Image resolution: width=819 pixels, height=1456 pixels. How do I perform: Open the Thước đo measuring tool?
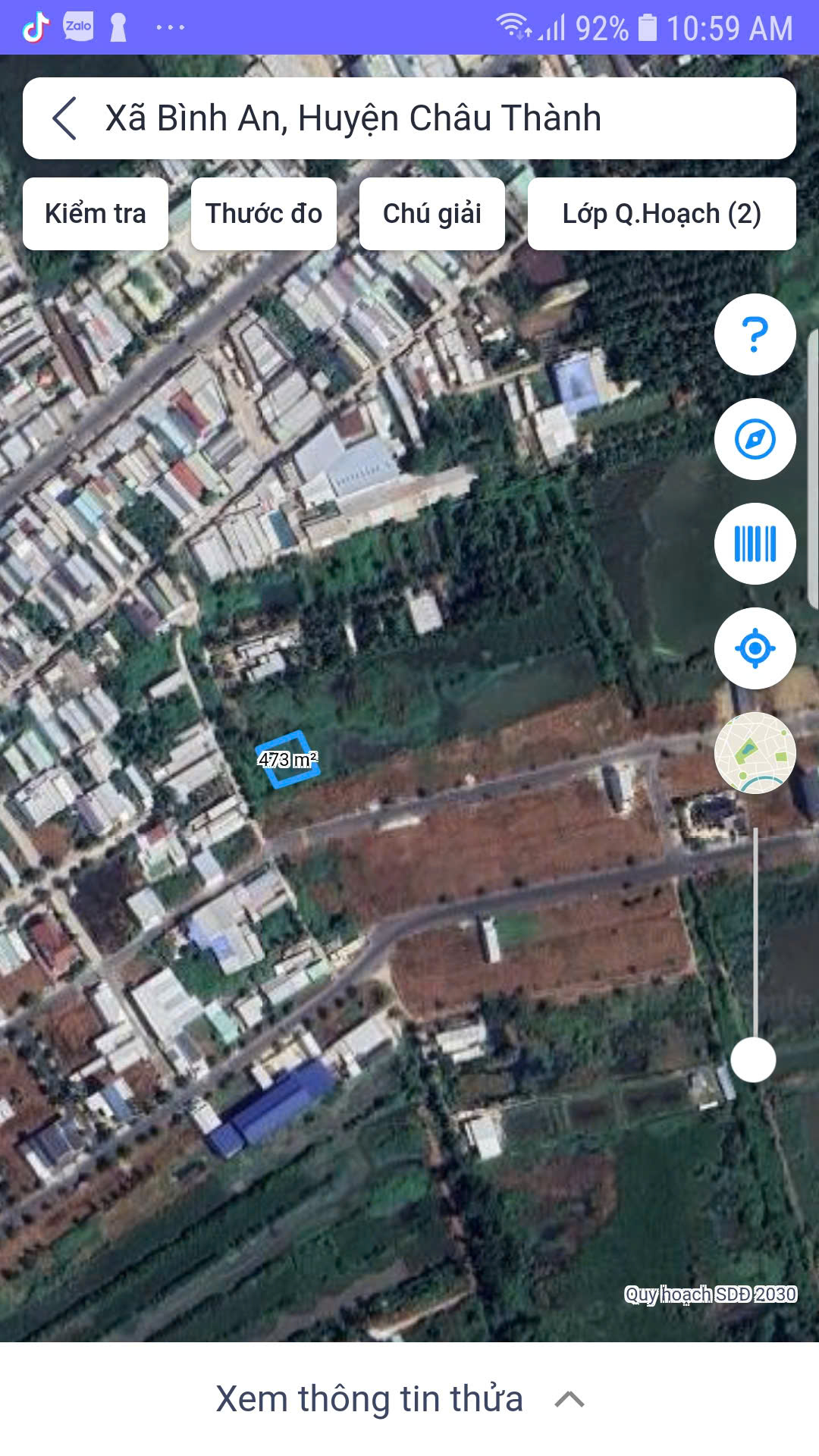pos(264,214)
